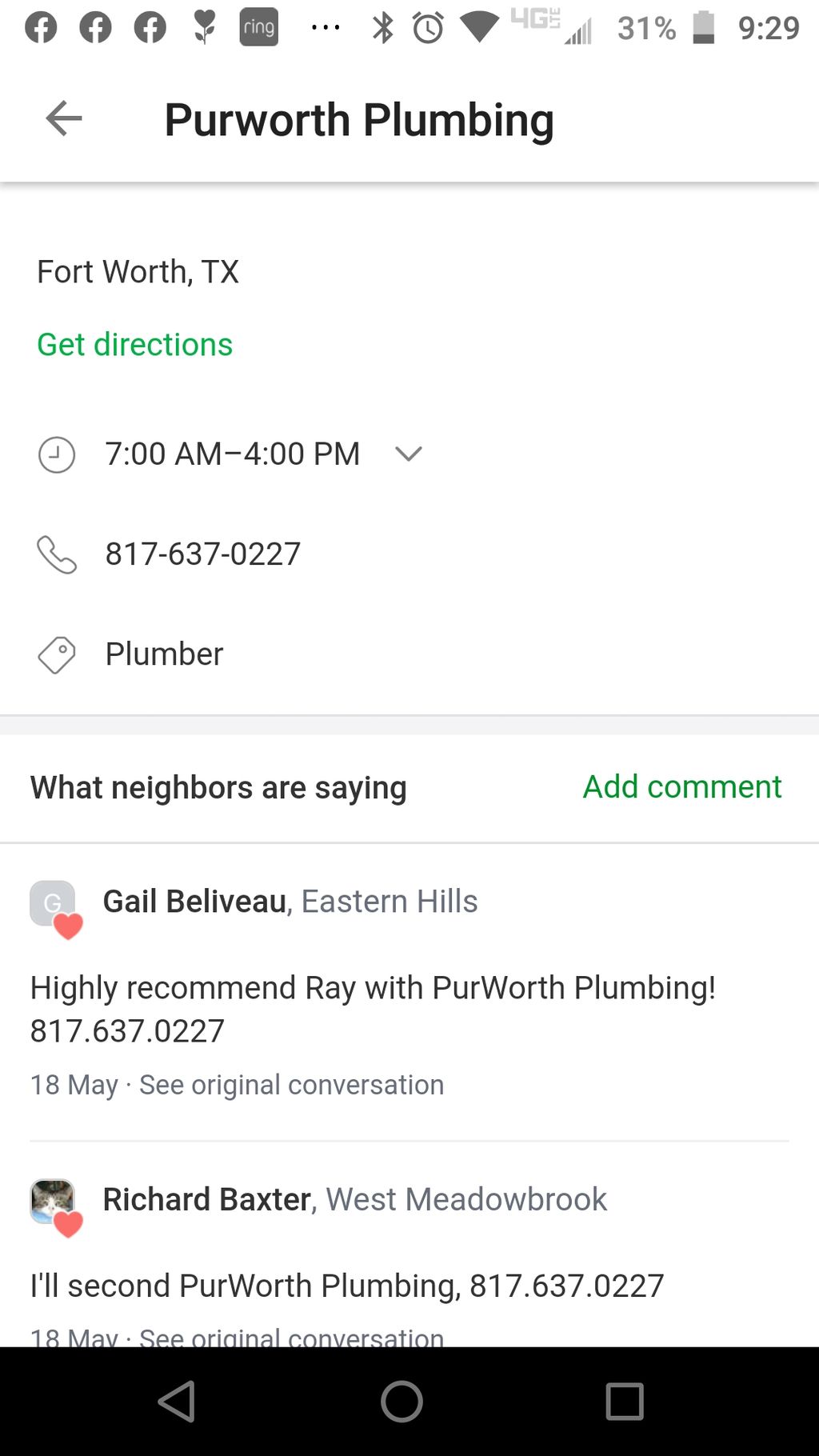Tap the system home button
Screen dimensions: 819x1456
point(402,1402)
